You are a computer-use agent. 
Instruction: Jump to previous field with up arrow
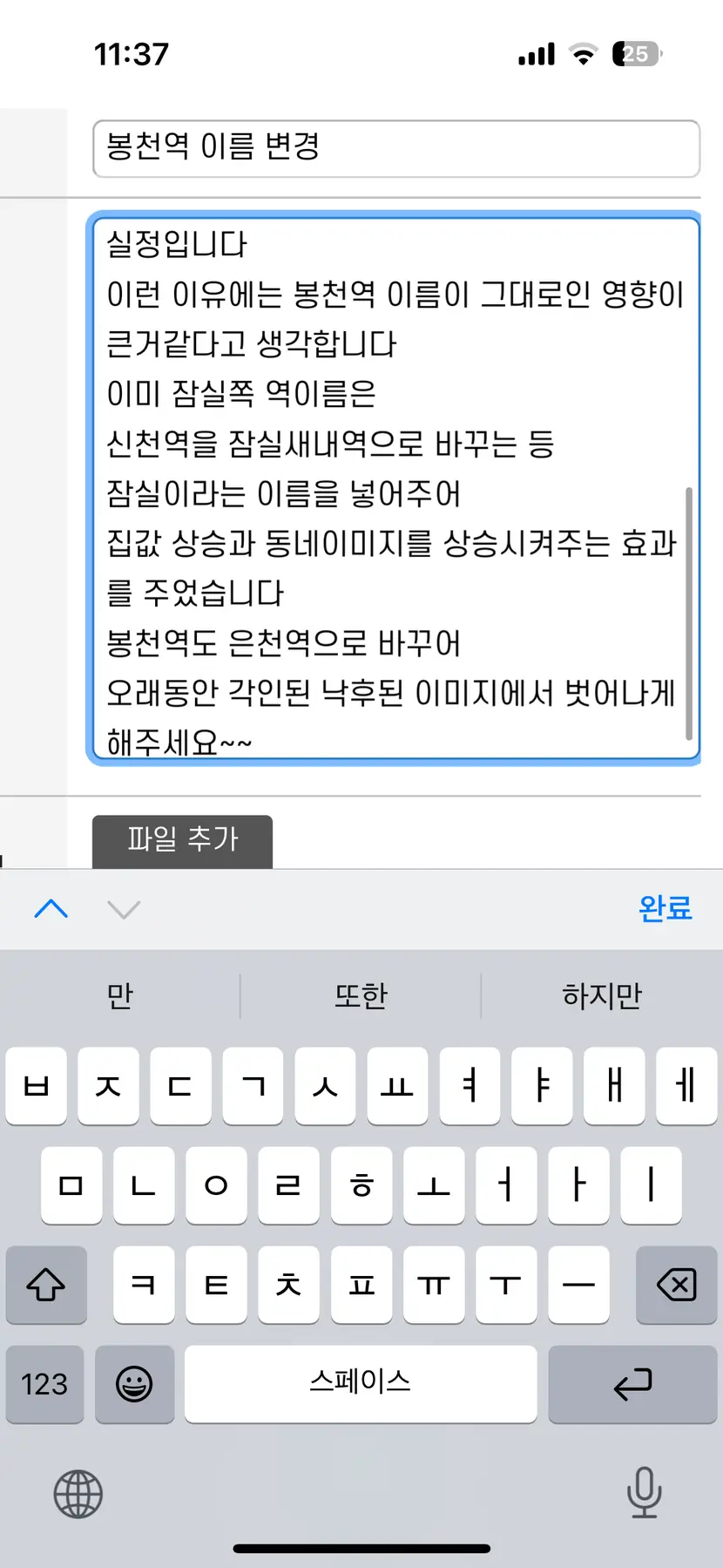51,909
